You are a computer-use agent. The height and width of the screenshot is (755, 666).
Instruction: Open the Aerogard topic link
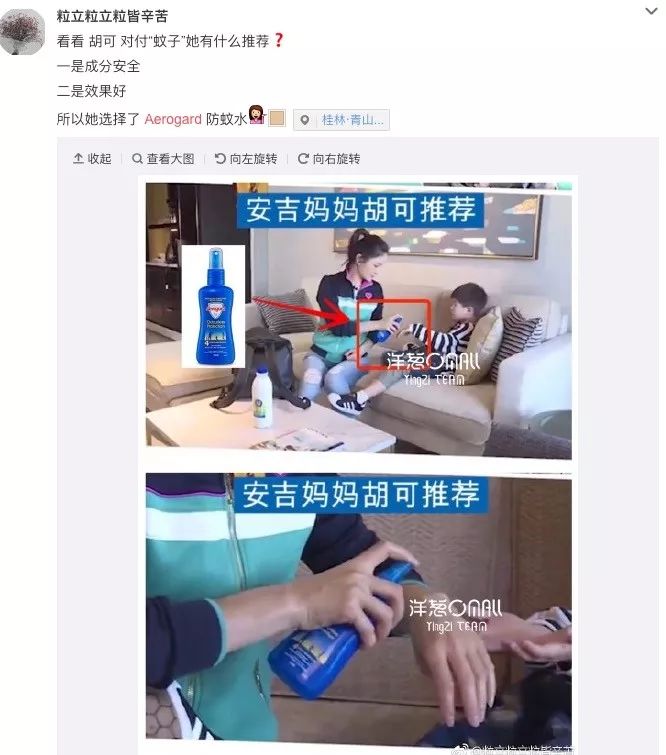coord(173,119)
